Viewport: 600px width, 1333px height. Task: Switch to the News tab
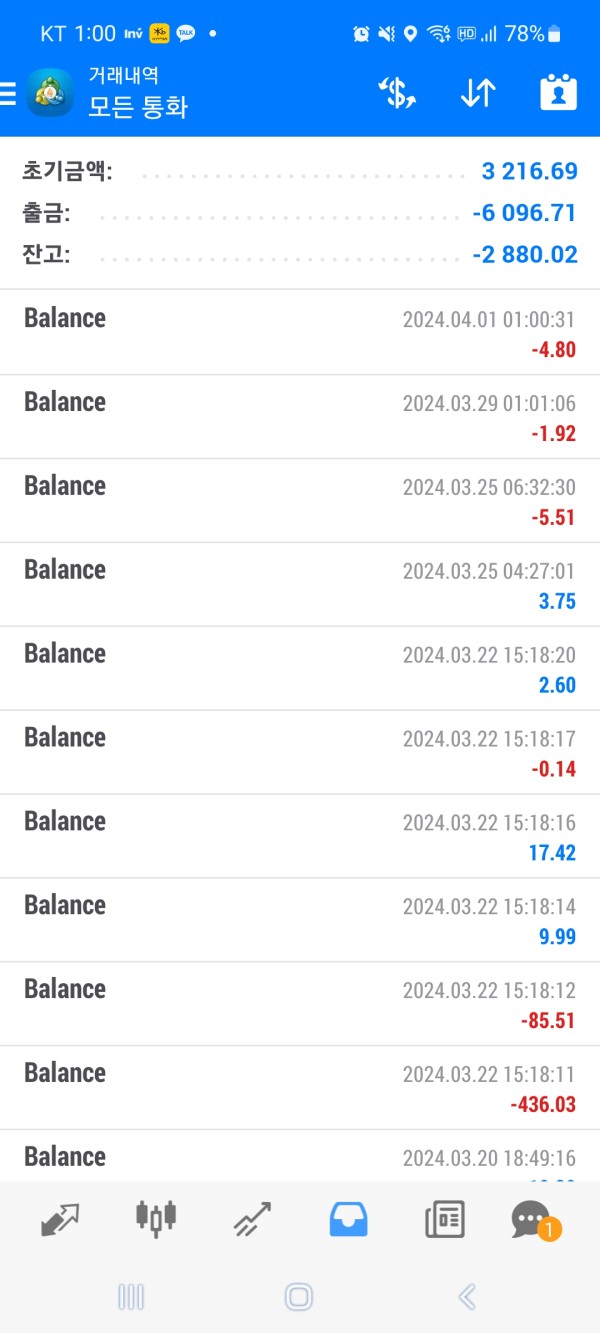(444, 1219)
